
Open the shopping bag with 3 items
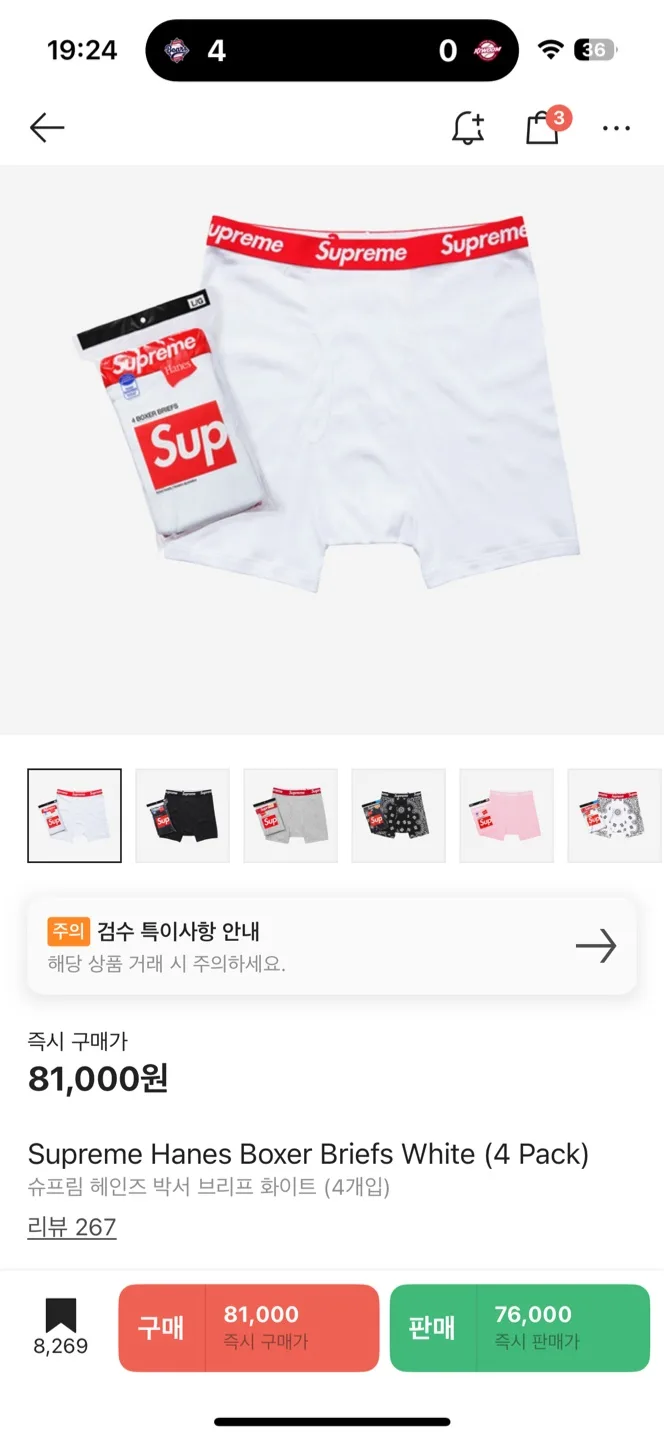tap(543, 128)
